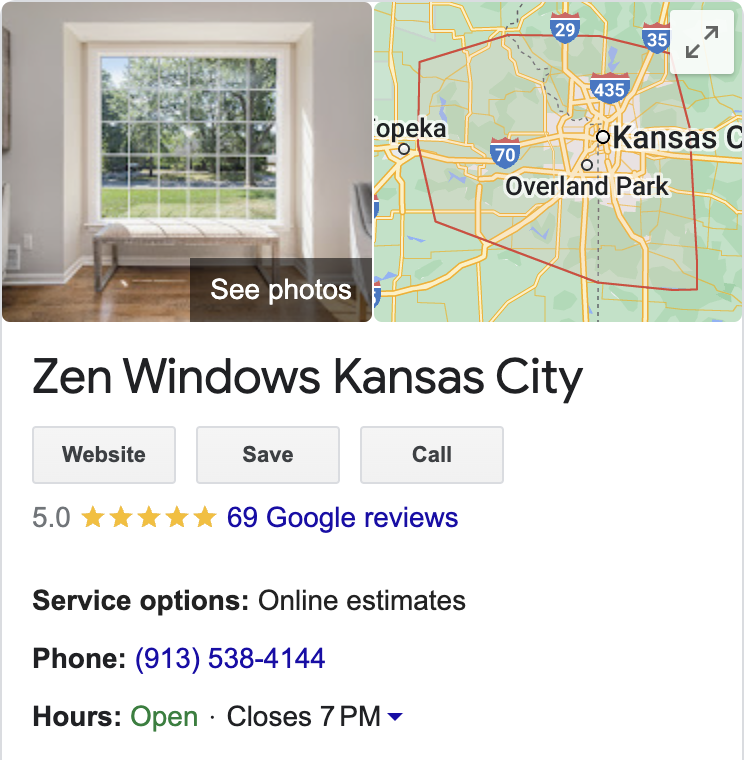Expand the map to full view

[701, 43]
